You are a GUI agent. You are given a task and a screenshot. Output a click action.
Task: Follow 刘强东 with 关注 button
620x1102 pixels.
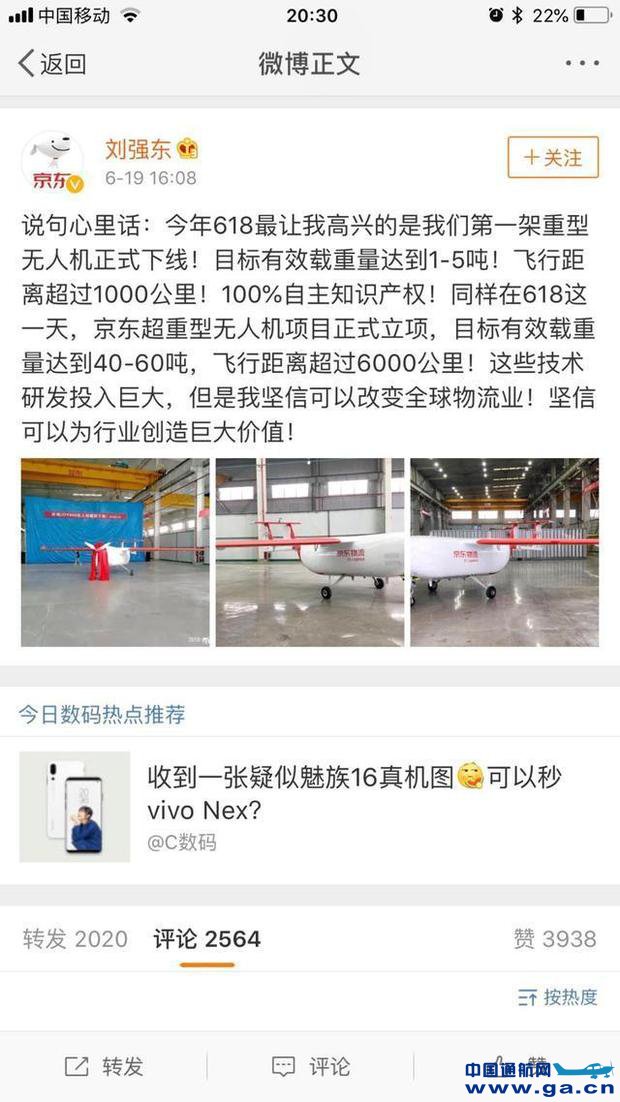coord(553,157)
